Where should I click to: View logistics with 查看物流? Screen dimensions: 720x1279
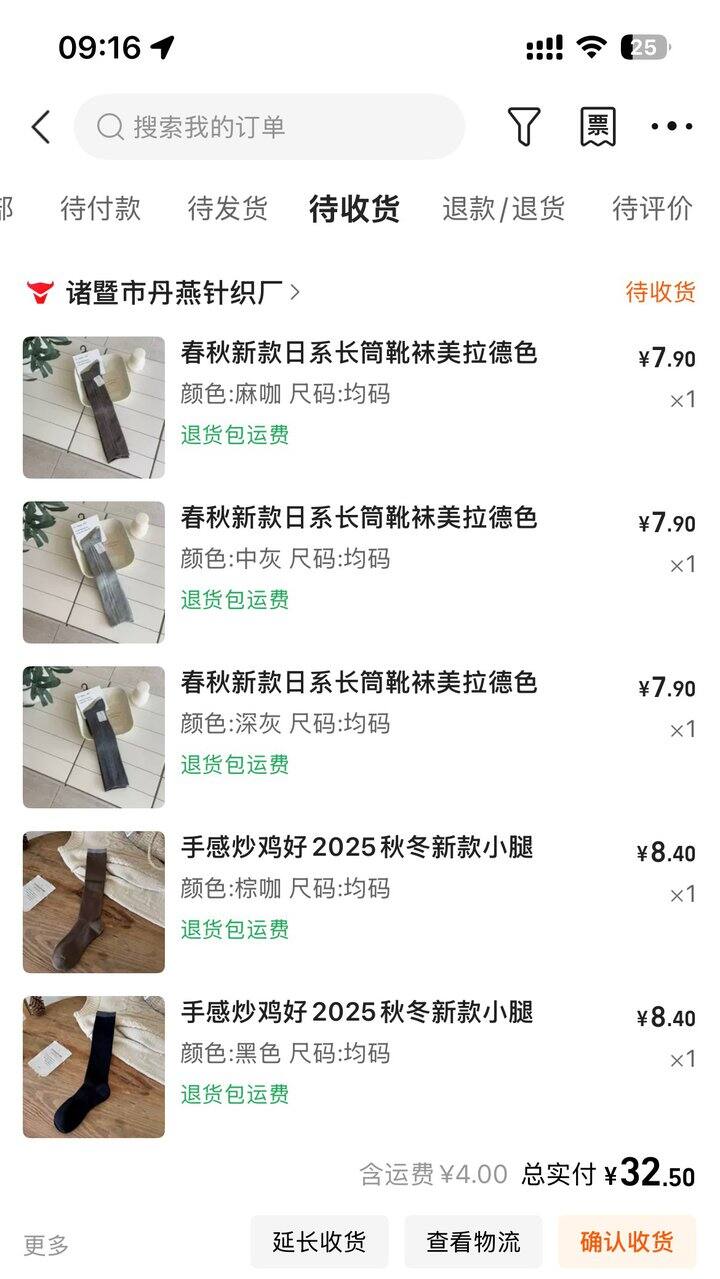473,1242
